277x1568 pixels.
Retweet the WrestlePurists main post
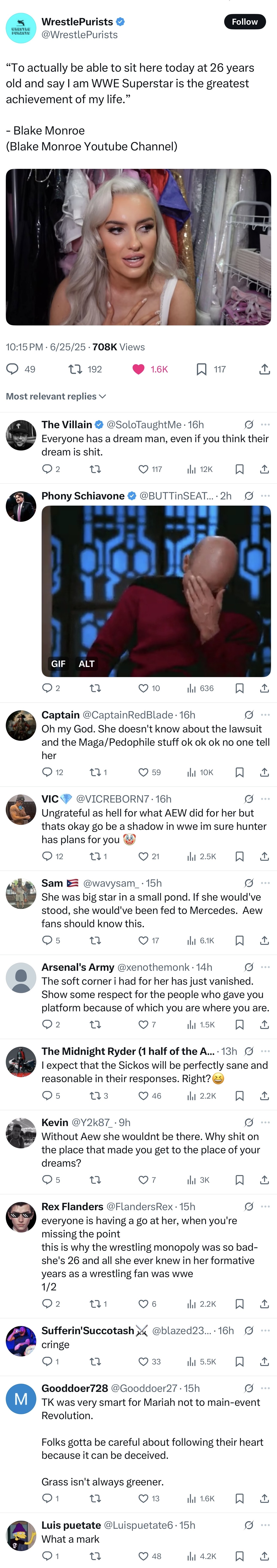pos(76,369)
